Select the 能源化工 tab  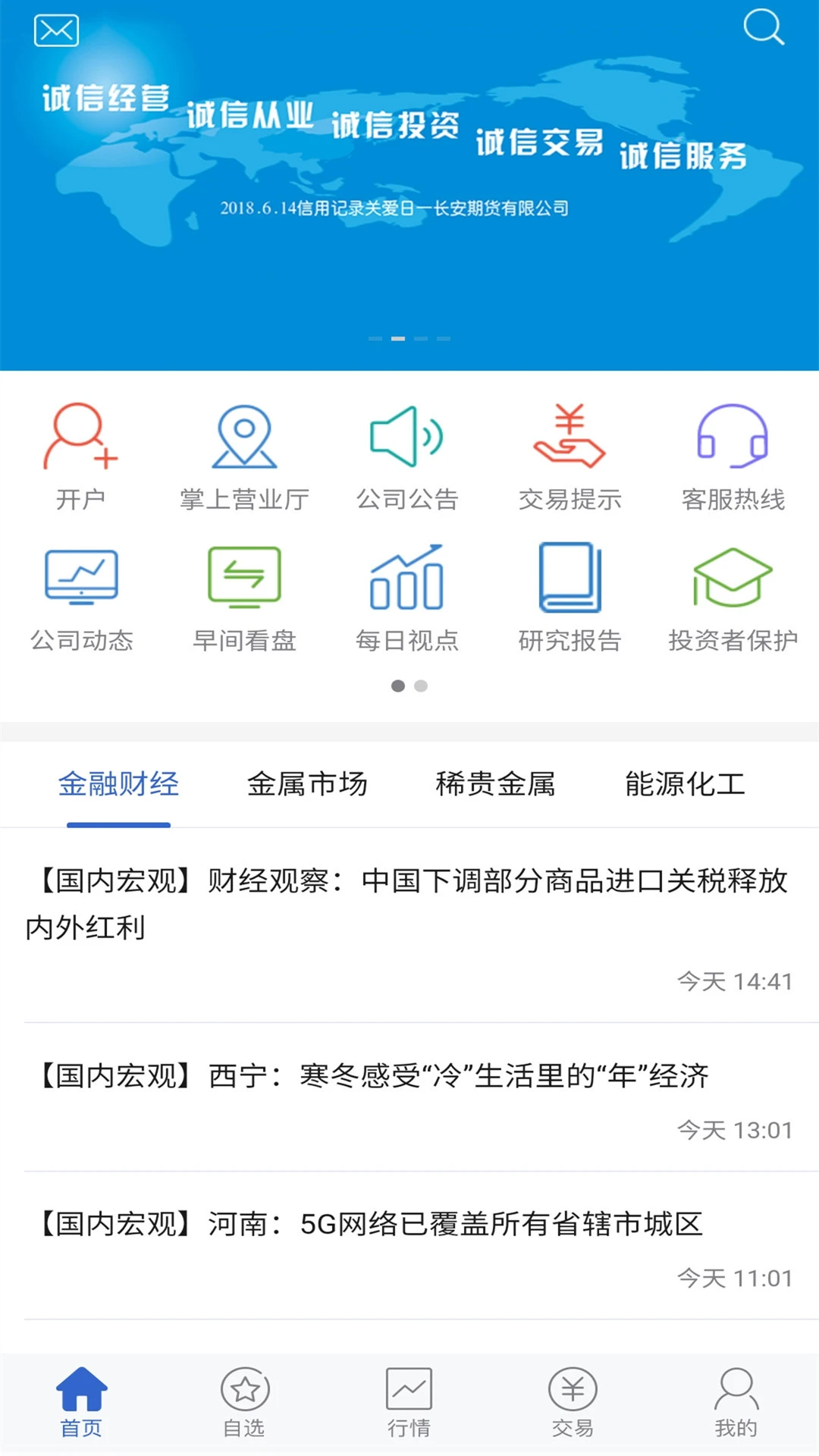[685, 784]
